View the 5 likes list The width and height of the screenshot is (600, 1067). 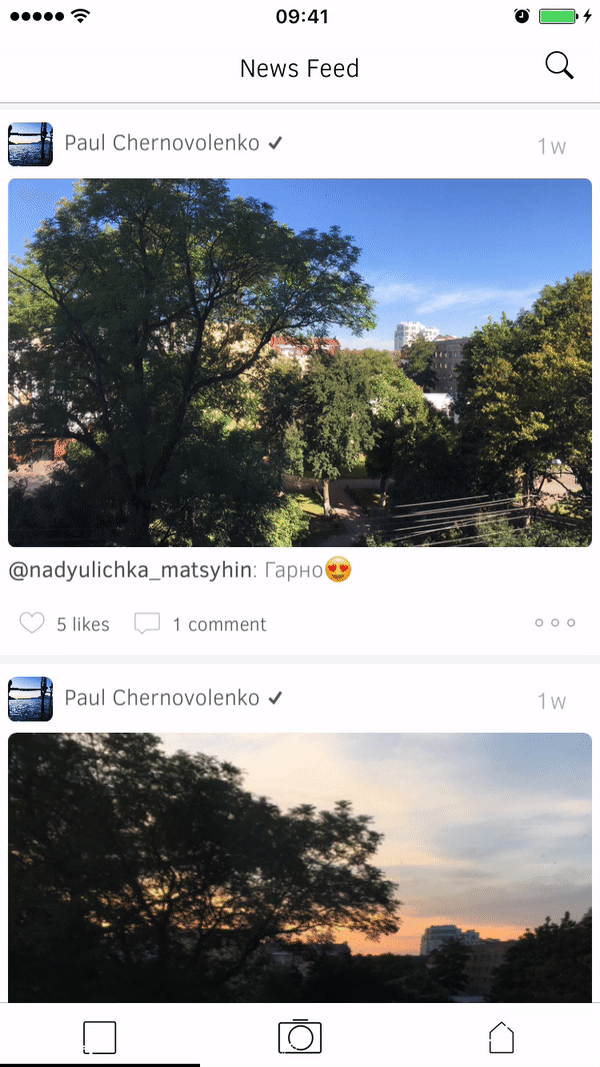click(x=82, y=624)
